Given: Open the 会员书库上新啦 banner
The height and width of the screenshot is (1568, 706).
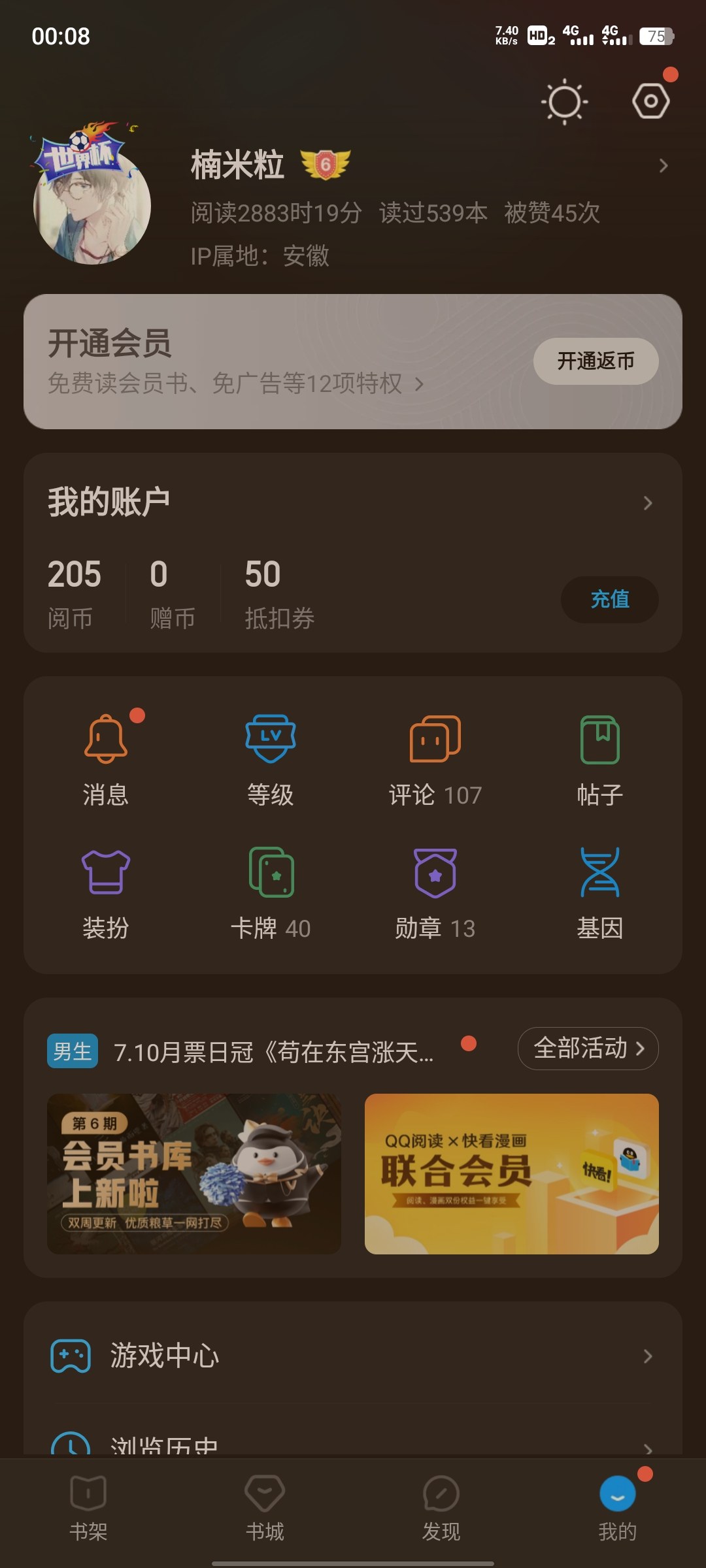Looking at the screenshot, I should 194,1173.
